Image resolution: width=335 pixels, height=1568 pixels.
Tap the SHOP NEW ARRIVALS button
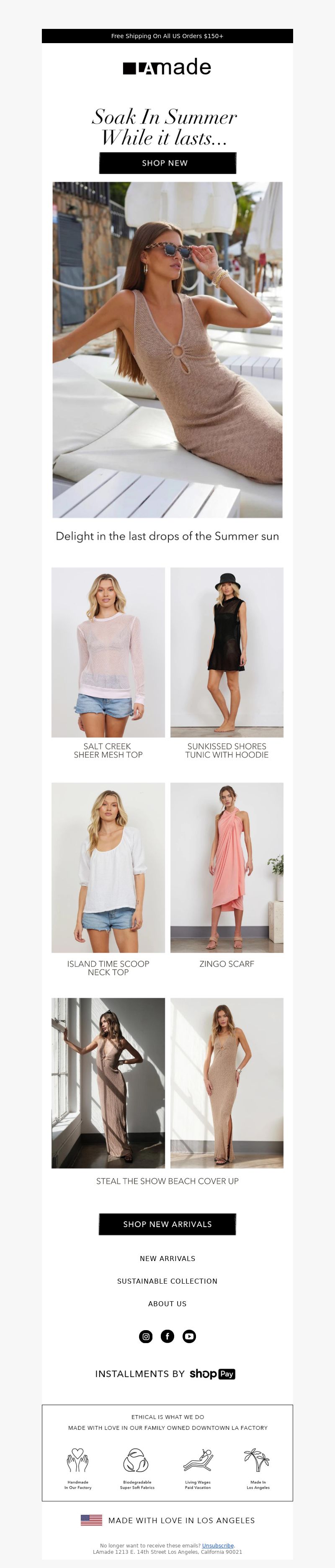pyautogui.click(x=167, y=1224)
